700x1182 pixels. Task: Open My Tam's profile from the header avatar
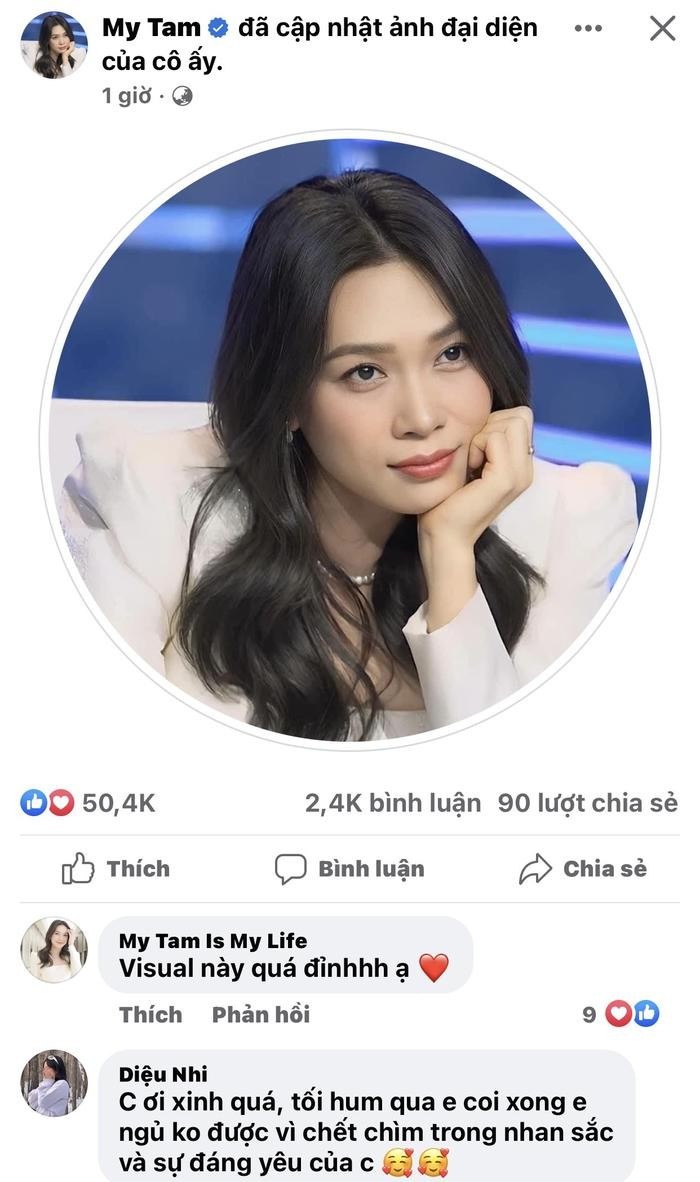pos(53,45)
